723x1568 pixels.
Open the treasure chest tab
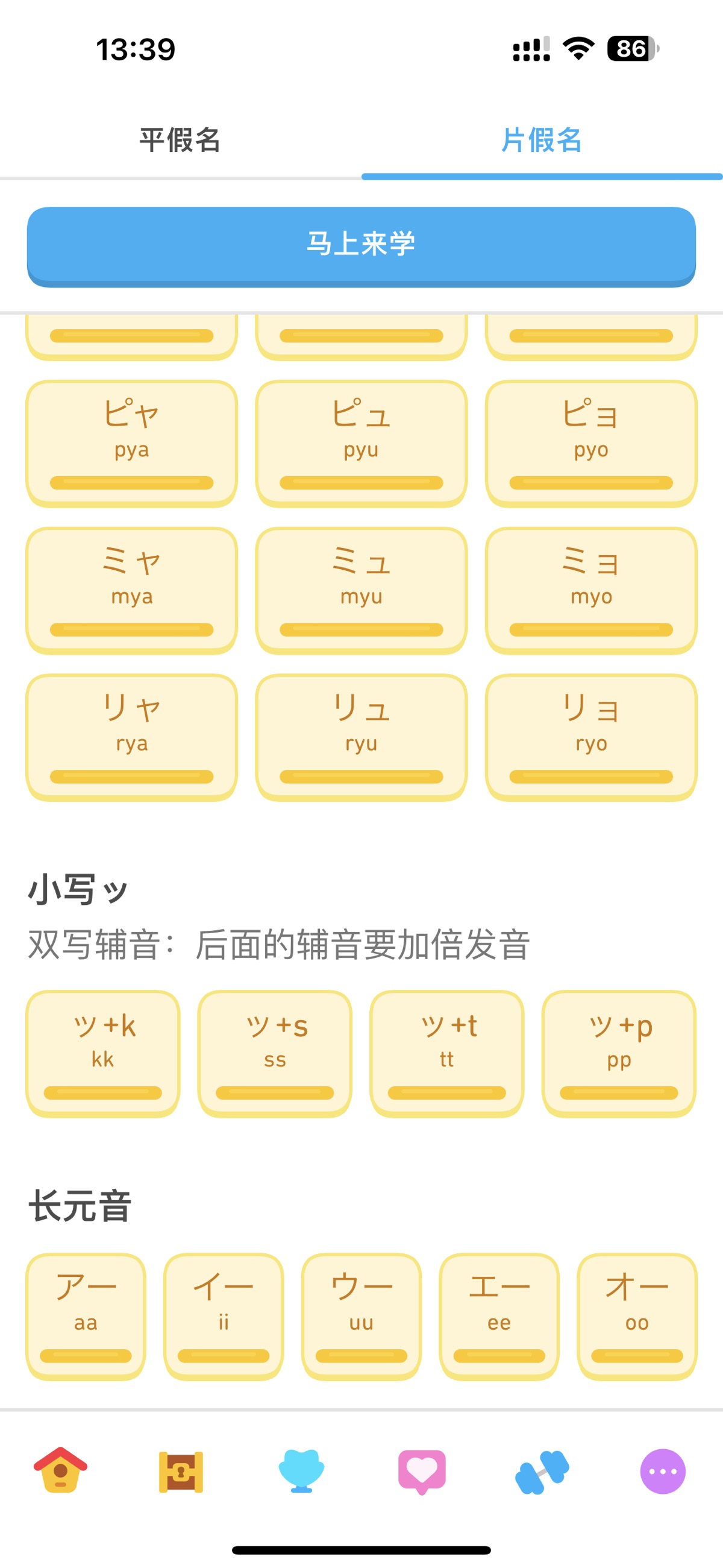181,1472
